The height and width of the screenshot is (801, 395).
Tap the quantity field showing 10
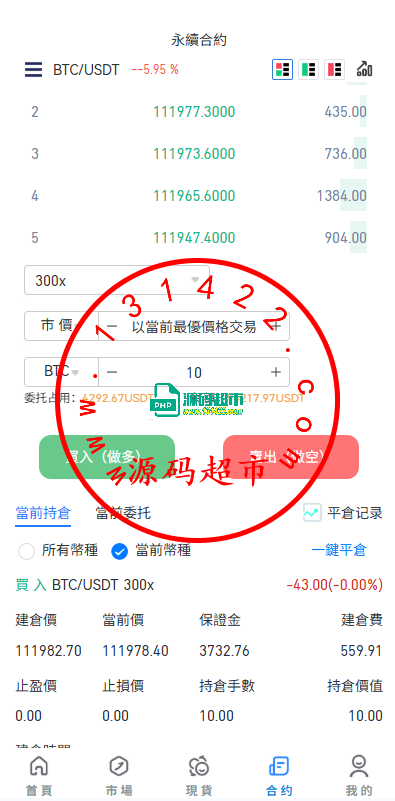(194, 372)
